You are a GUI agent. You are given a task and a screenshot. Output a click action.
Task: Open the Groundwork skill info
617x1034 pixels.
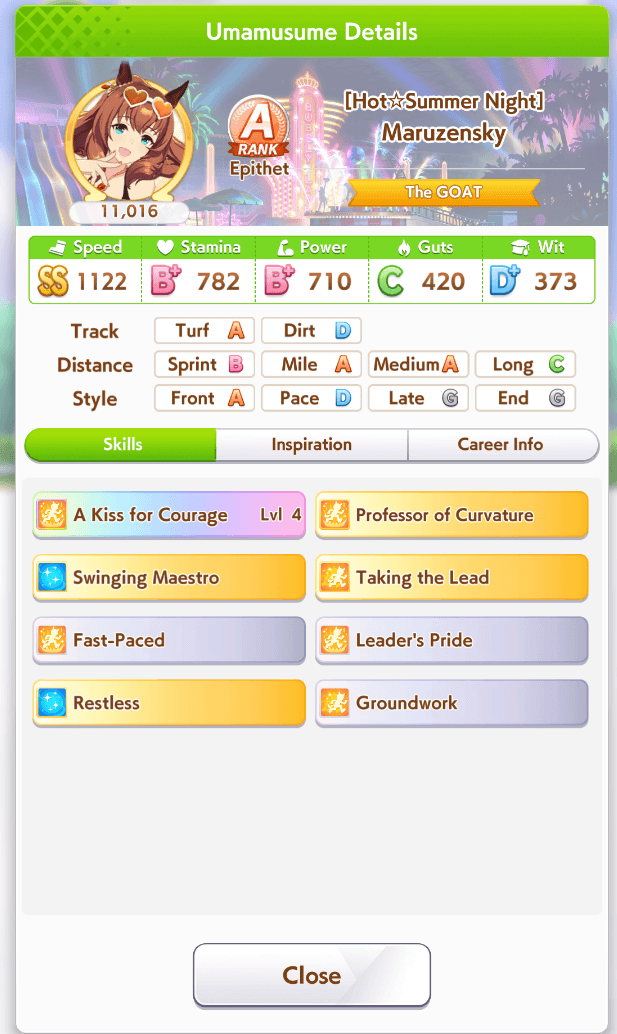tap(451, 703)
